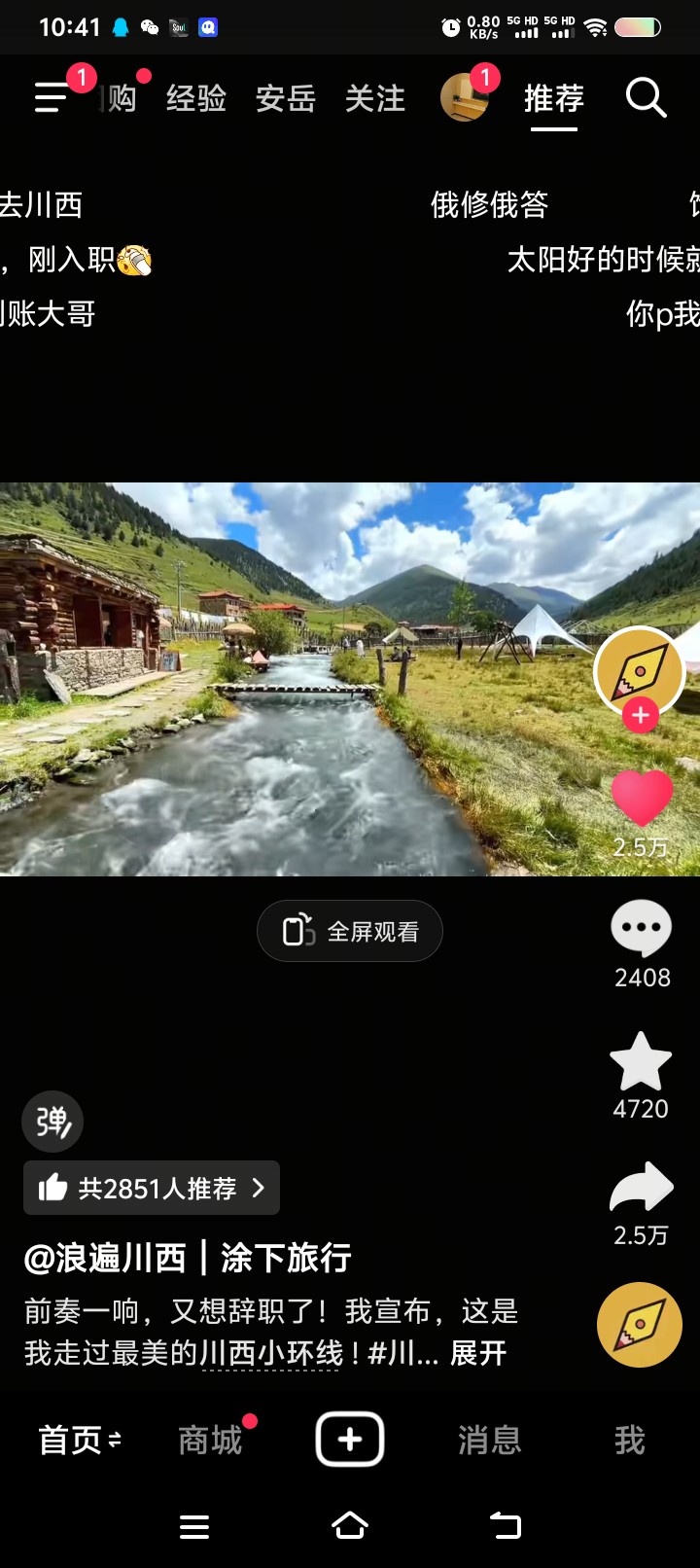Open the search icon
The width and height of the screenshot is (700, 1568).
click(646, 97)
